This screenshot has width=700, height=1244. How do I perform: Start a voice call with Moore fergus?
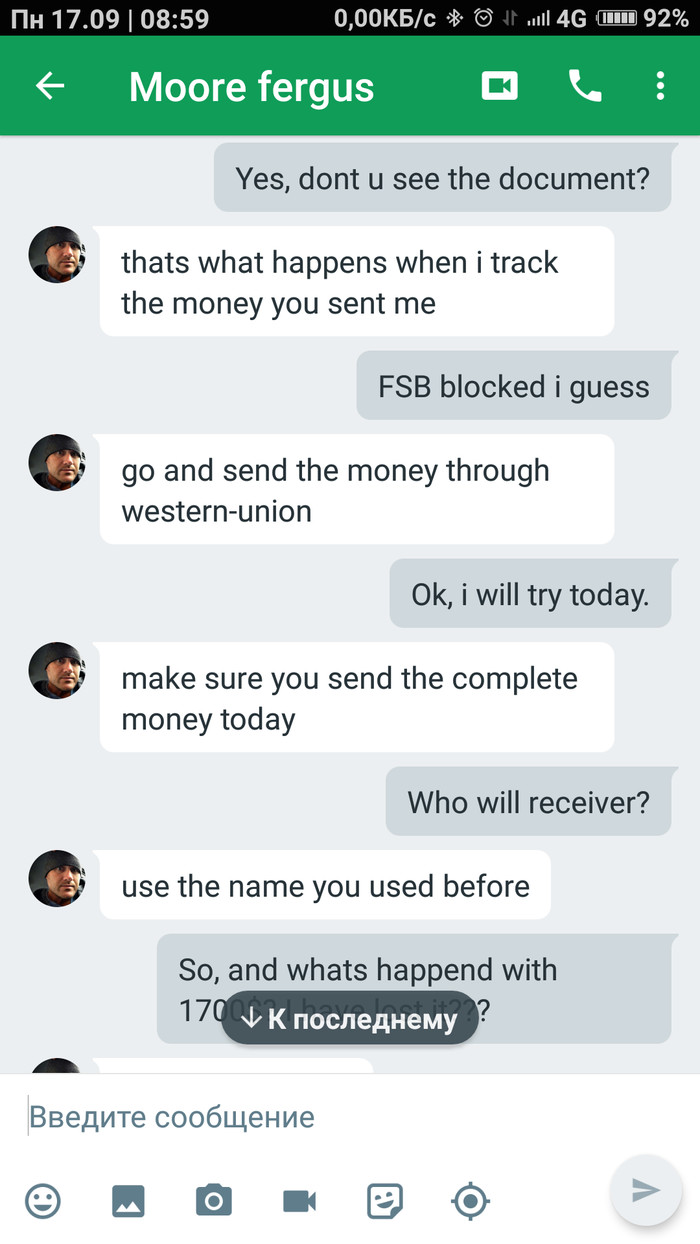(585, 87)
